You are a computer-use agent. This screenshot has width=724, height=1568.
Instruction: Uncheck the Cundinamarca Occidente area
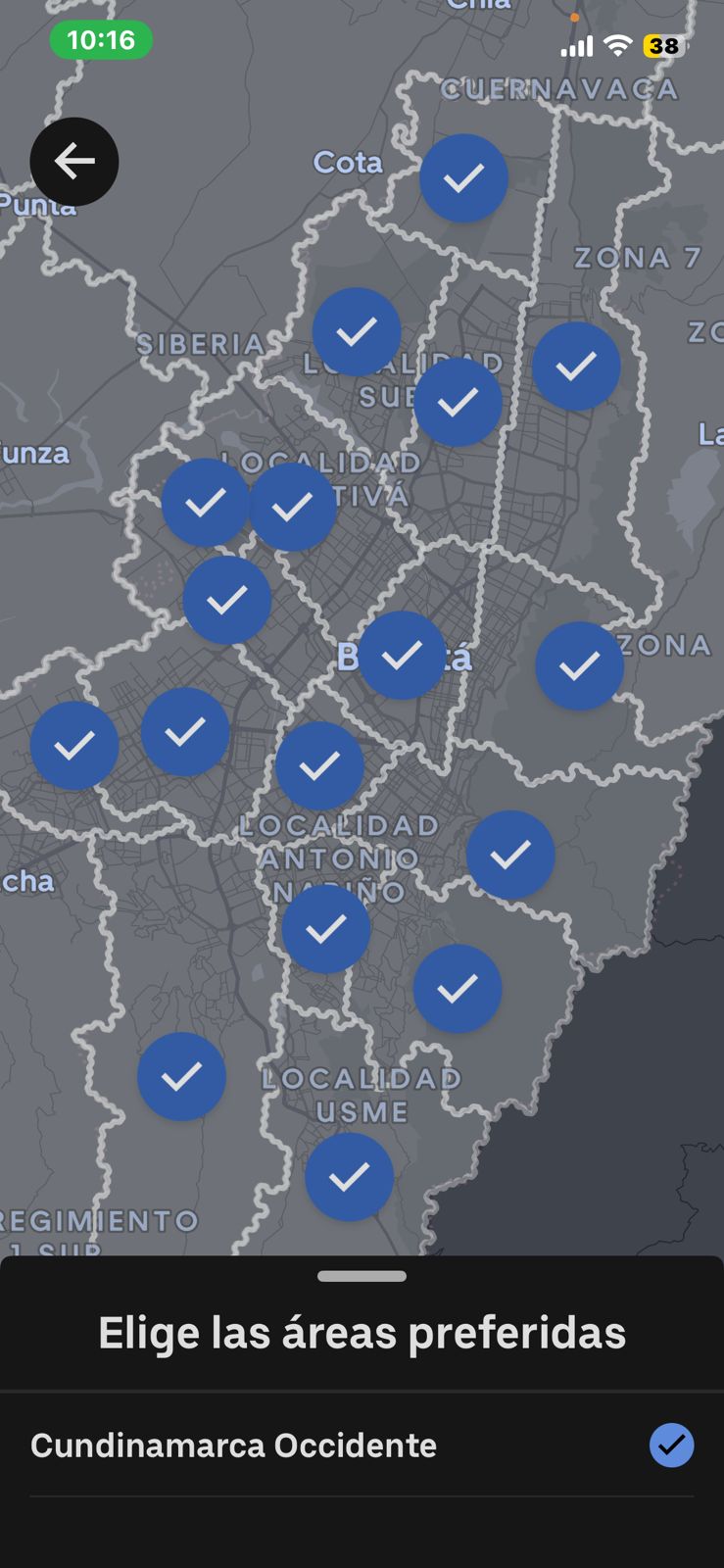[671, 1445]
